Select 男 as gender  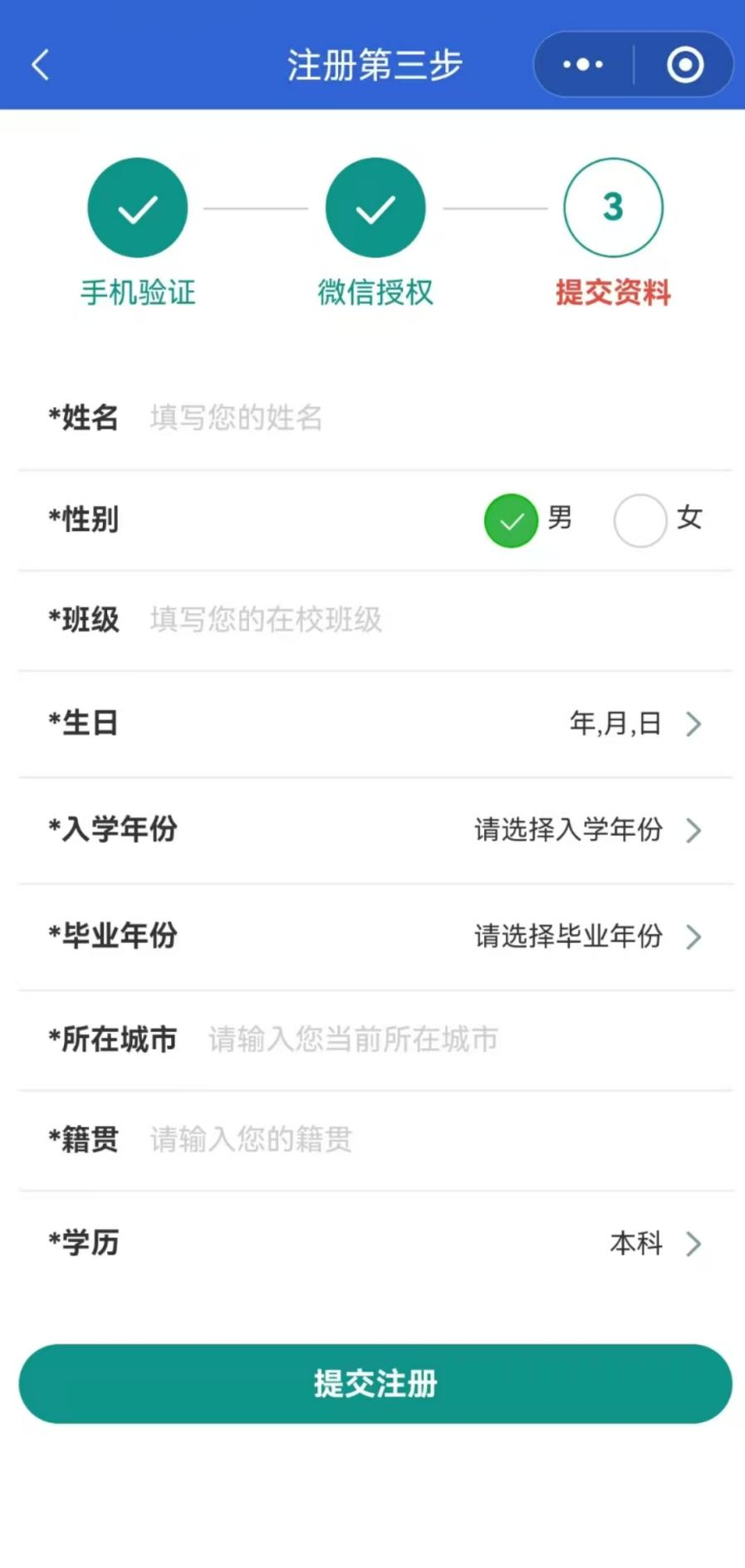click(511, 521)
